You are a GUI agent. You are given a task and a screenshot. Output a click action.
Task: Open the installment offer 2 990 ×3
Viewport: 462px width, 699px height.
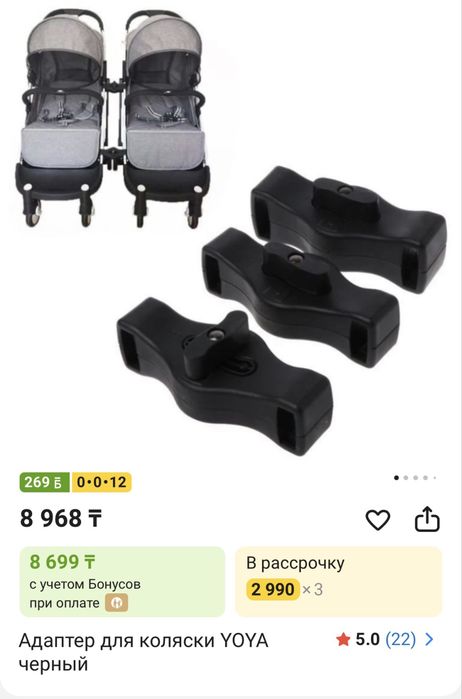(x=339, y=582)
